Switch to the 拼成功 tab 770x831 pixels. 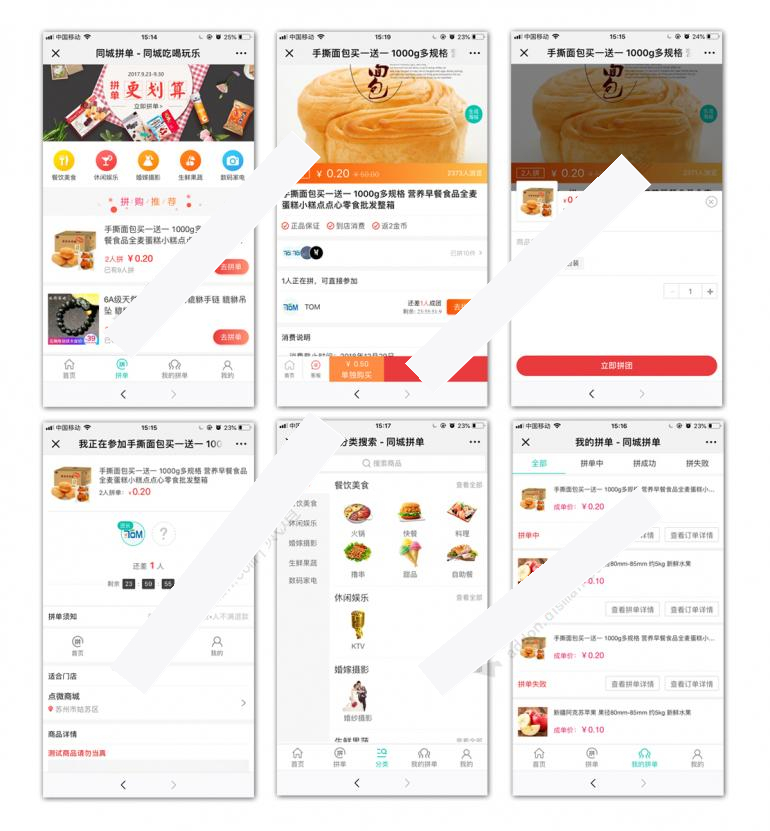(x=644, y=463)
